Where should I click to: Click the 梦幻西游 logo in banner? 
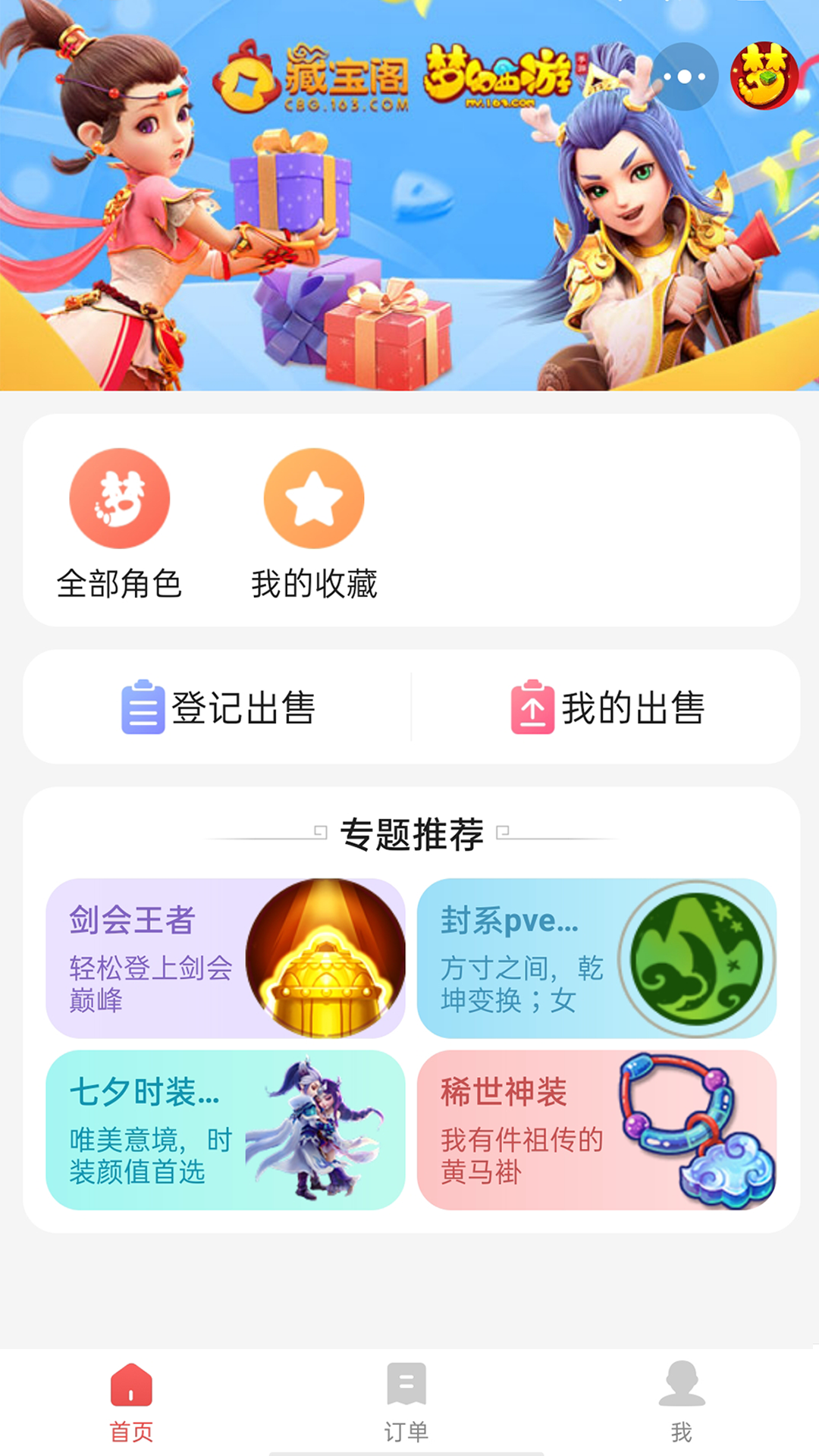click(x=504, y=80)
